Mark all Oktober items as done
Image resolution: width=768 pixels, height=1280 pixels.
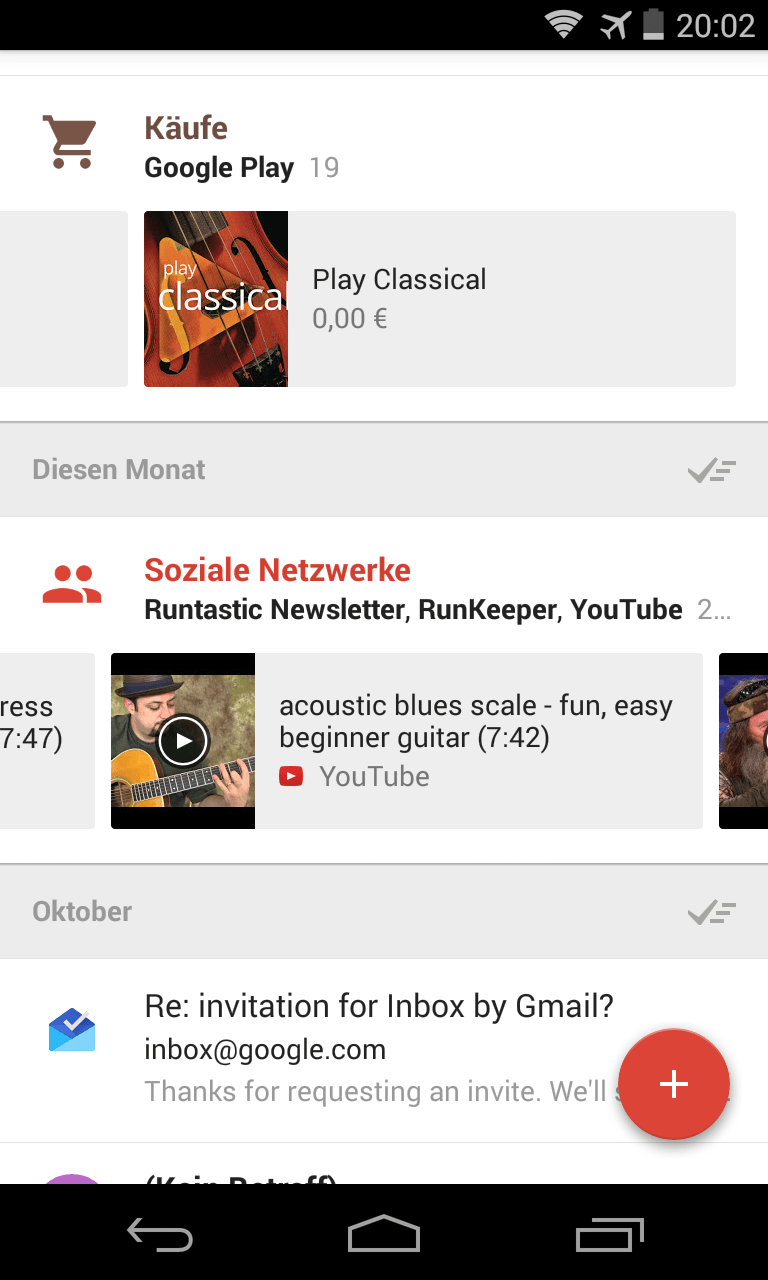[712, 912]
